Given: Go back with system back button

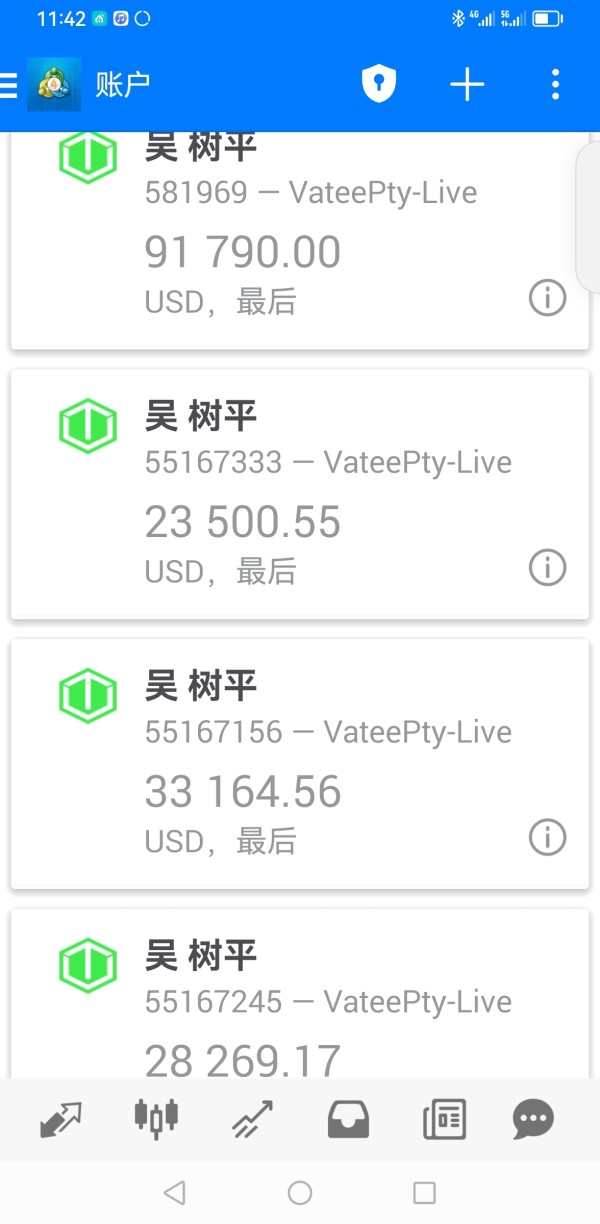Looking at the screenshot, I should tap(175, 1192).
